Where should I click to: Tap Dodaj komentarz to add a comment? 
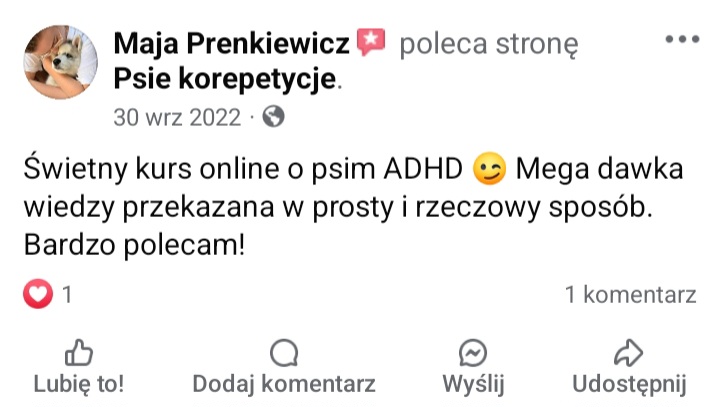(284, 367)
